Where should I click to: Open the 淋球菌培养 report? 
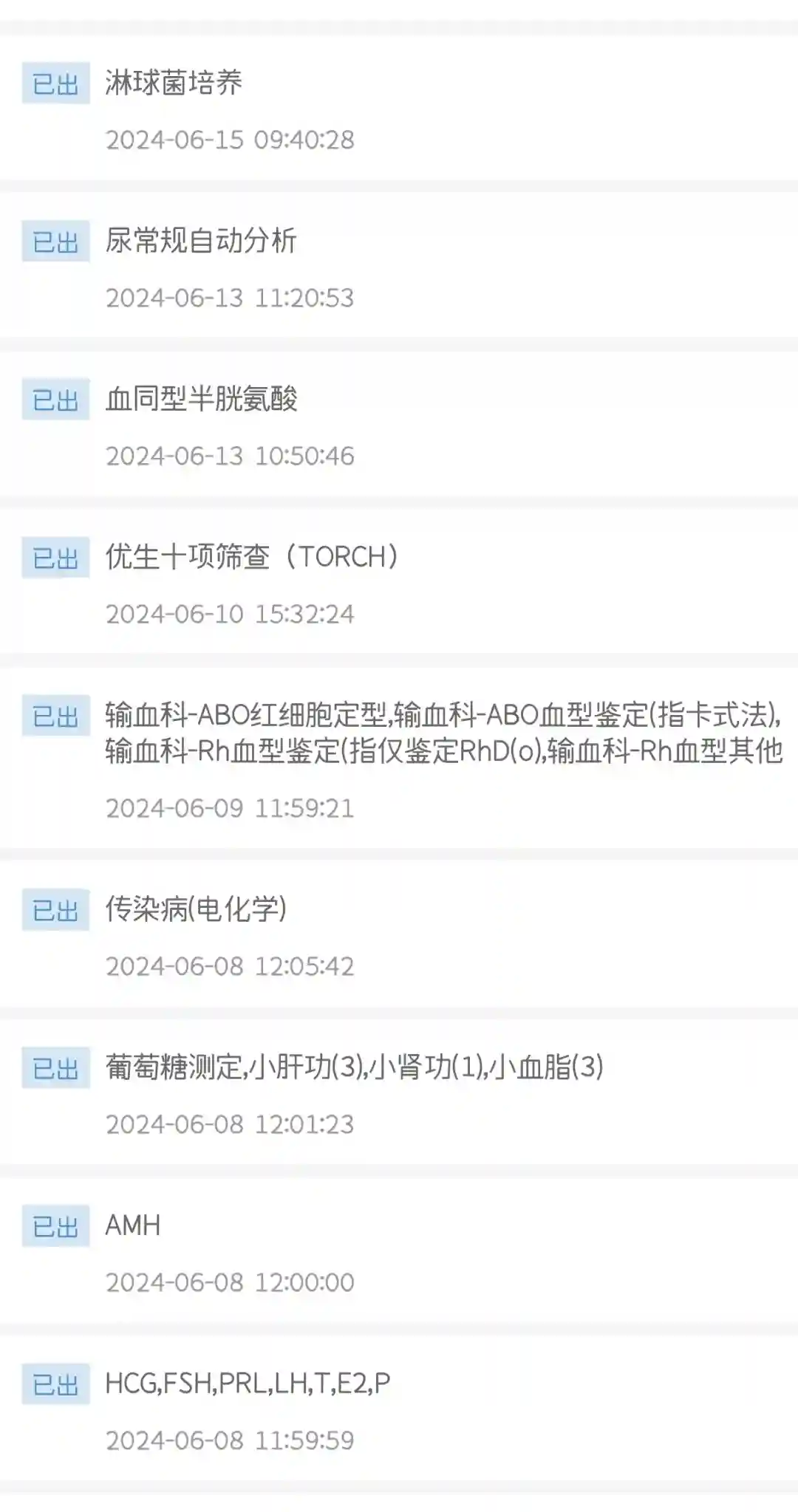click(x=174, y=83)
